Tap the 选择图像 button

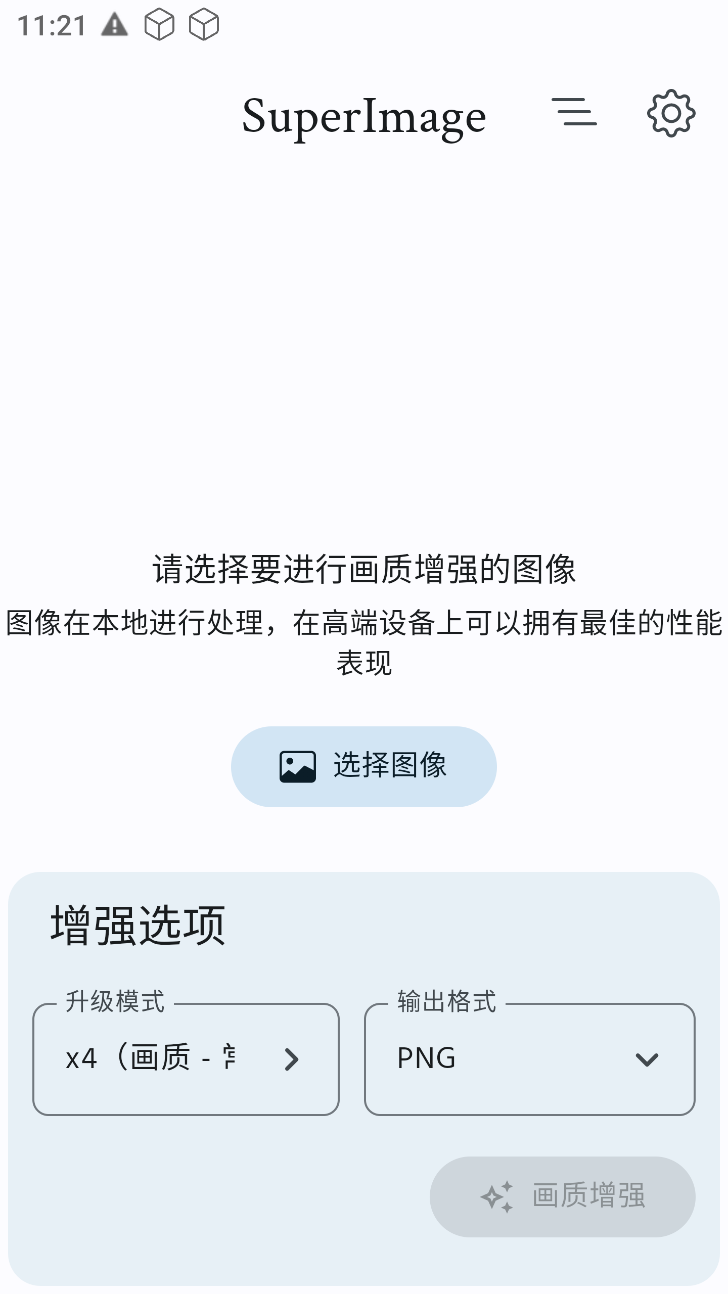tap(364, 766)
